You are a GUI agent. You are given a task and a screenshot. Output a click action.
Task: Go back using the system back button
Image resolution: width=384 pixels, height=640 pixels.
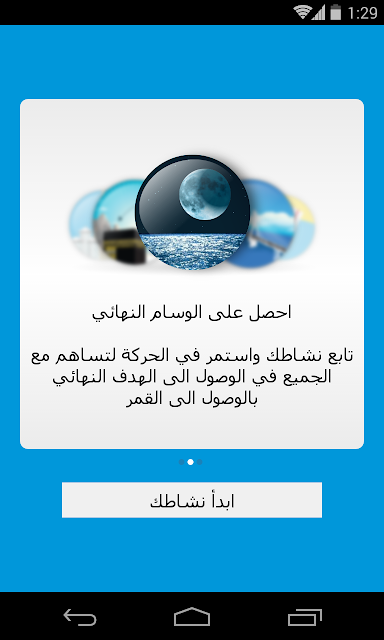(x=80, y=617)
